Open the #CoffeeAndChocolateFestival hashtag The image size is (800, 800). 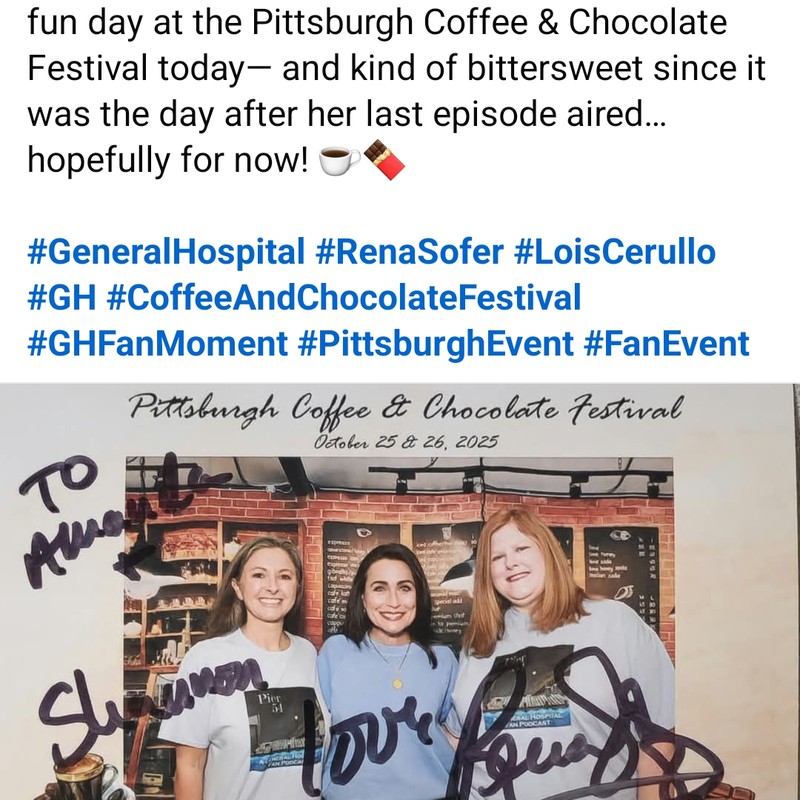[x=343, y=297]
